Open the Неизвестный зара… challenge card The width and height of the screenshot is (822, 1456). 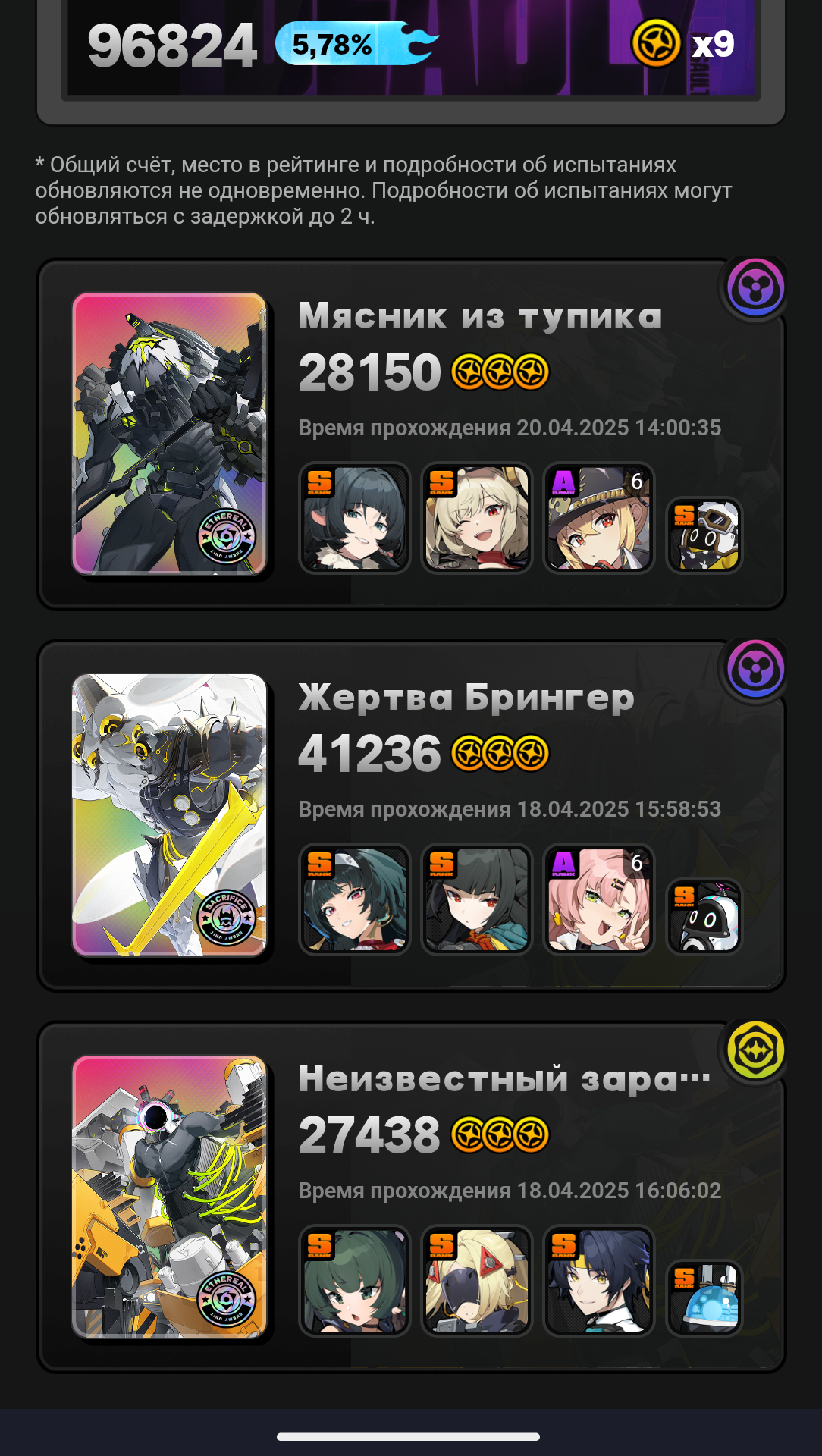[411, 1197]
